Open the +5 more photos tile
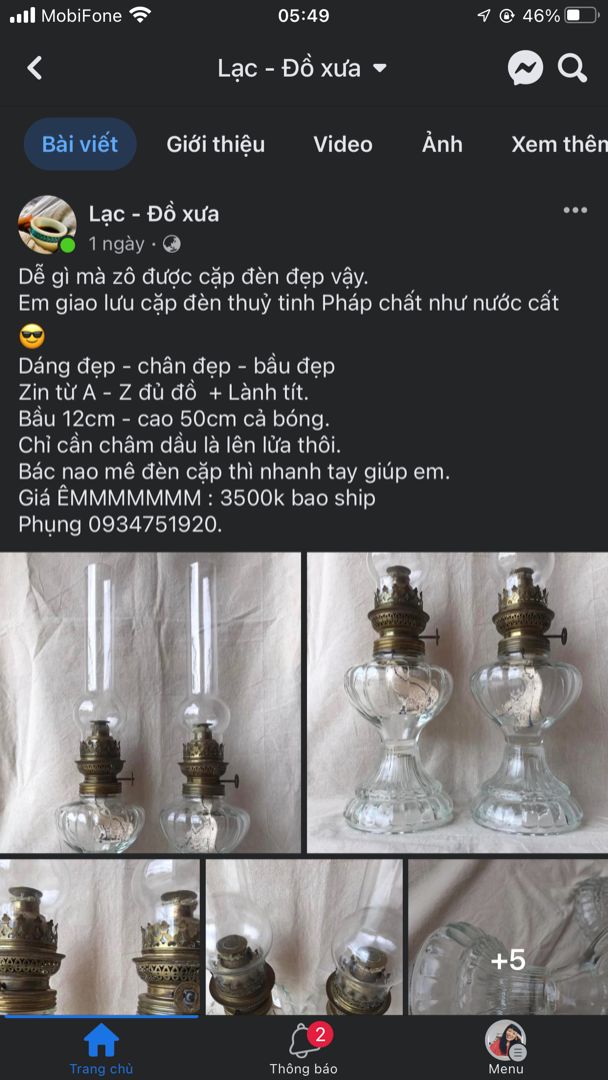Image resolution: width=608 pixels, height=1080 pixels. tap(508, 937)
